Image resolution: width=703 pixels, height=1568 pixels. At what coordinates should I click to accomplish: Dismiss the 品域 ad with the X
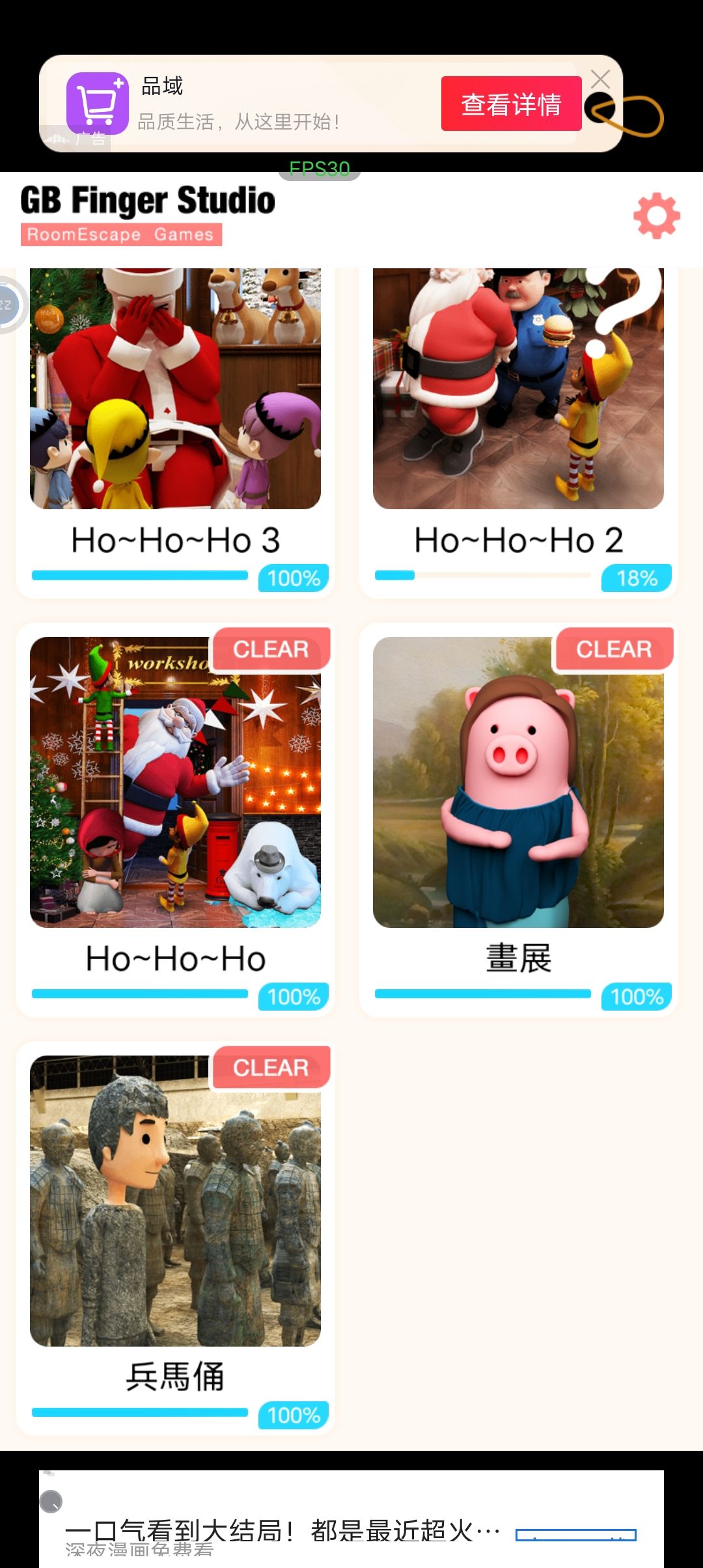coord(600,78)
